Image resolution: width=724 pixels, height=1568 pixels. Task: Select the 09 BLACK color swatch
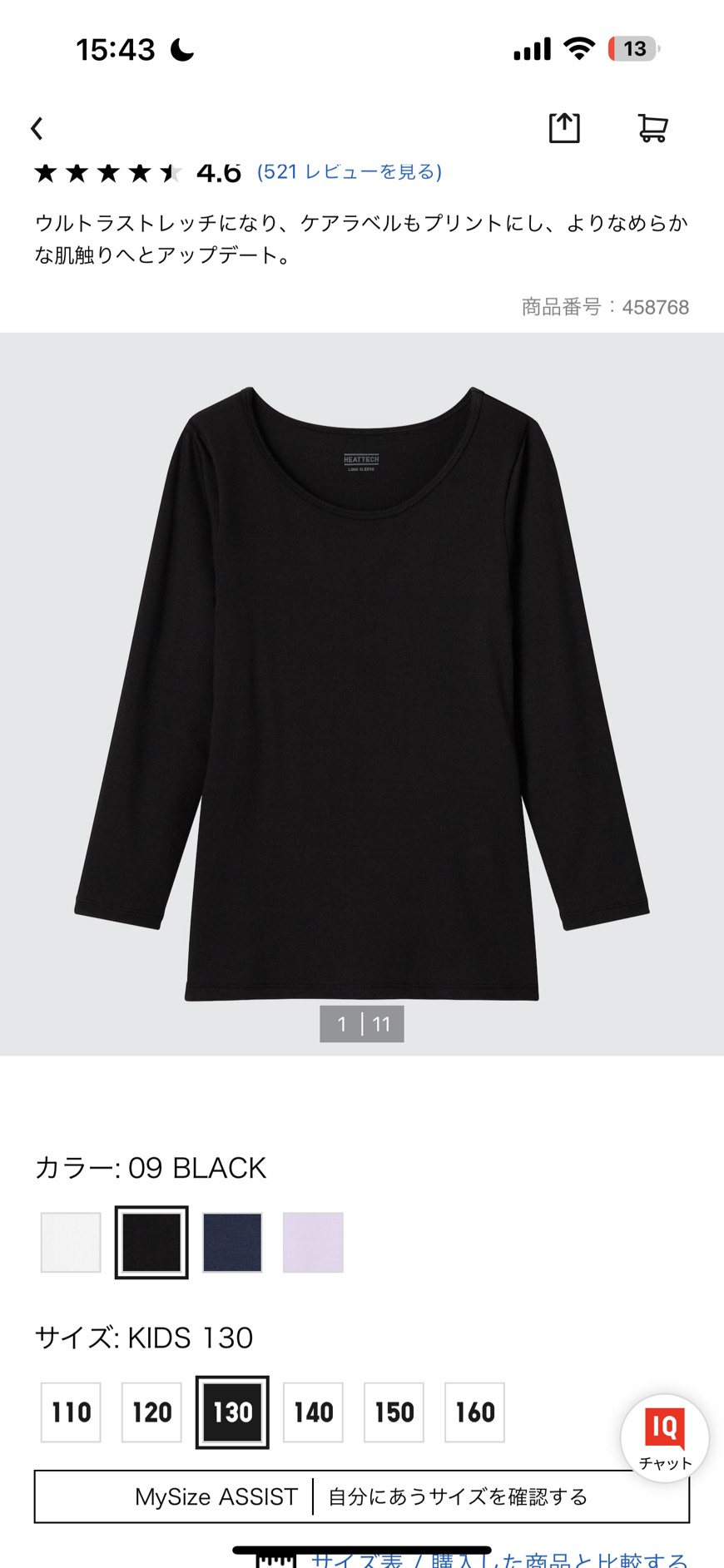[x=151, y=1242]
